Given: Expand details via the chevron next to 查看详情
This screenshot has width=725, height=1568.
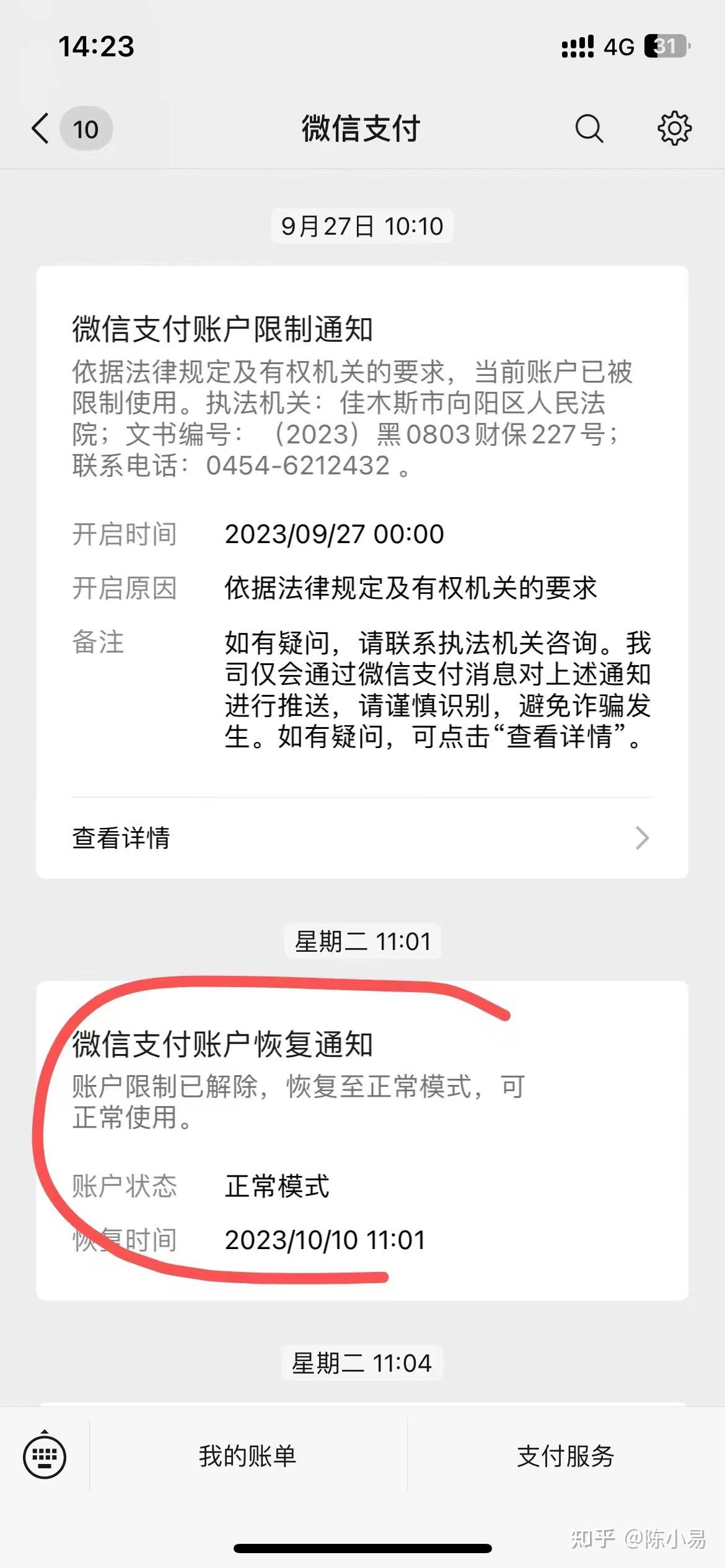Looking at the screenshot, I should click(x=643, y=839).
